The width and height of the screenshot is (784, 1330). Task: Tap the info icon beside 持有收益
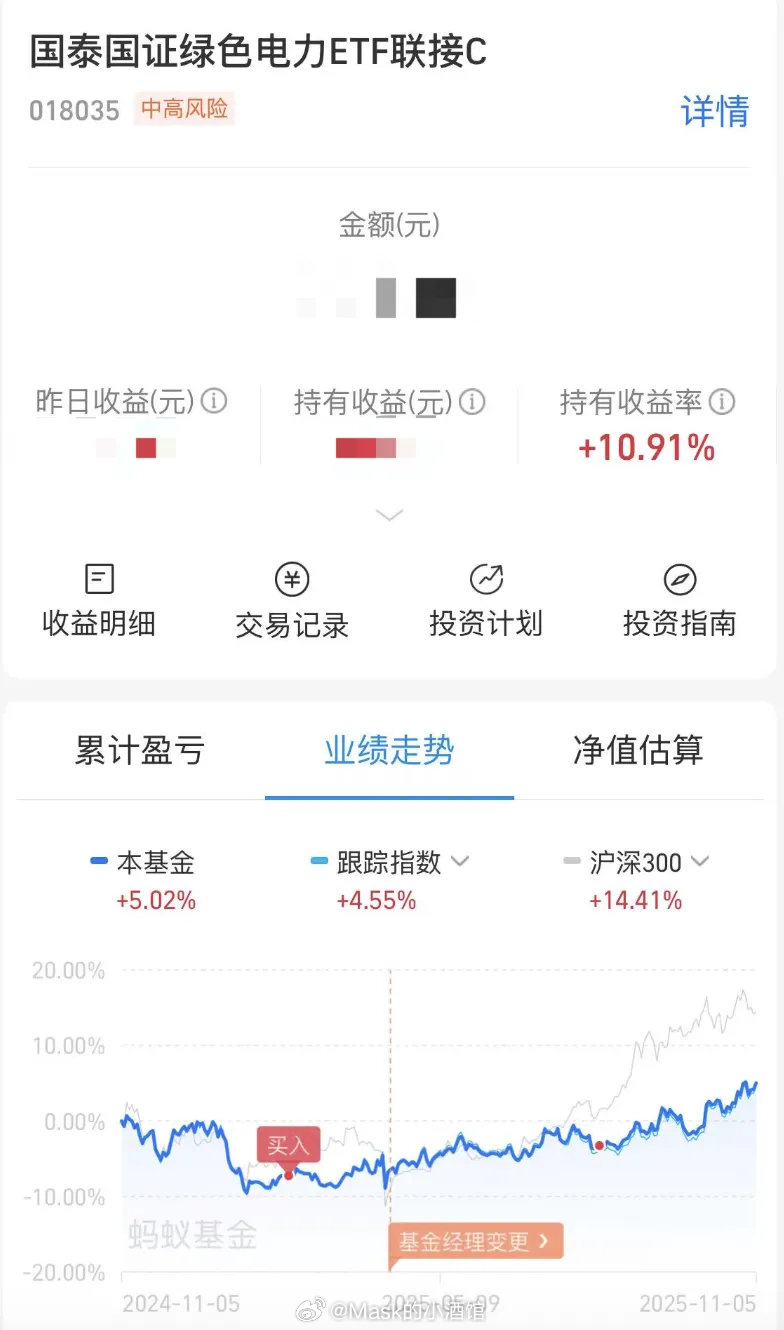[x=473, y=402]
